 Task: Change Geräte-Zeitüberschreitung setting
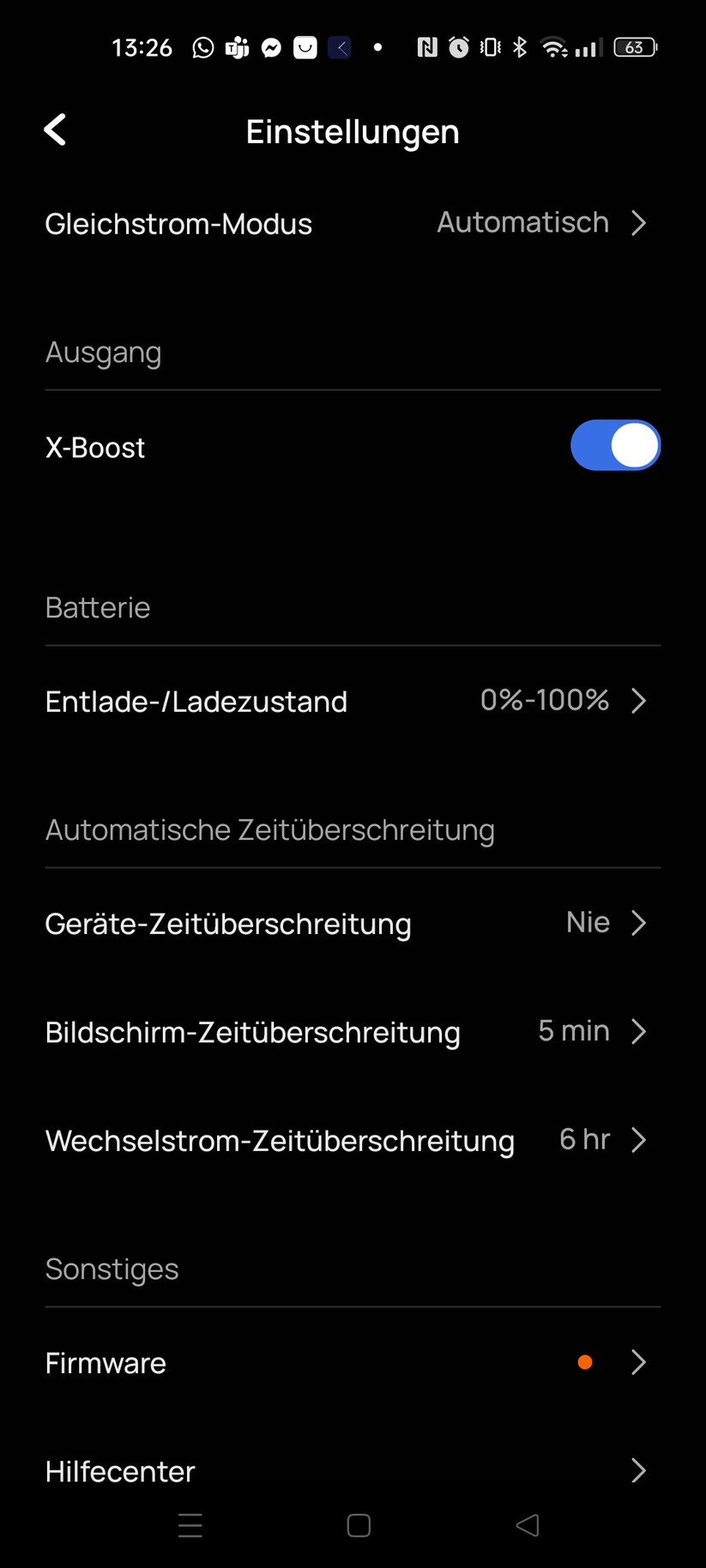352,924
